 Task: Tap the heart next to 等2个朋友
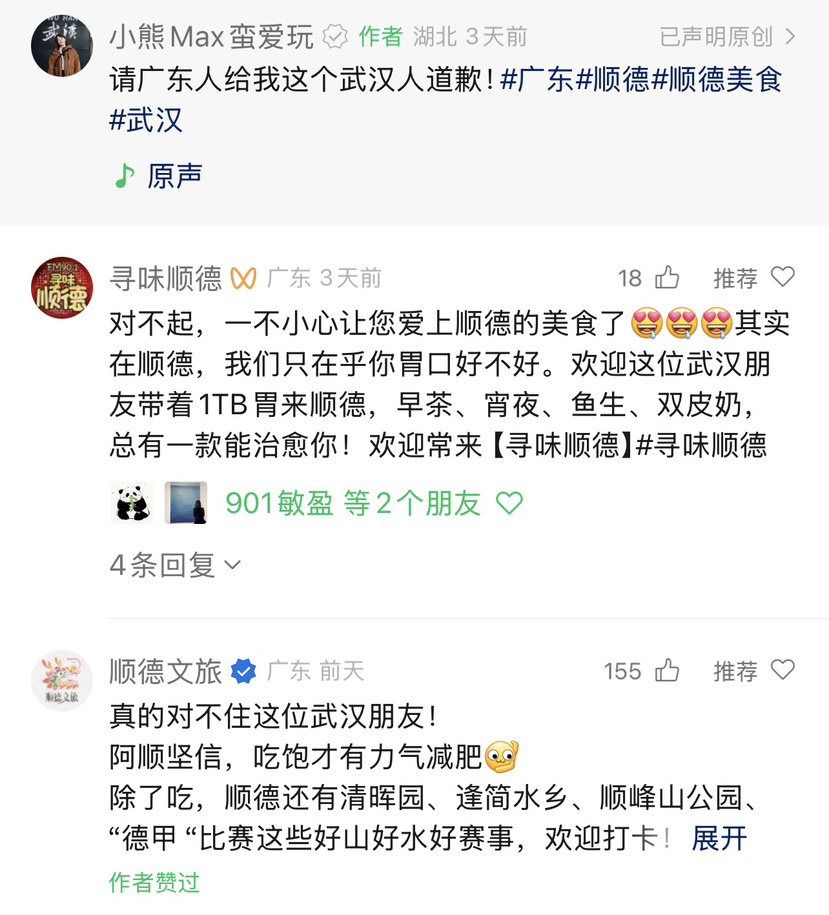(510, 503)
